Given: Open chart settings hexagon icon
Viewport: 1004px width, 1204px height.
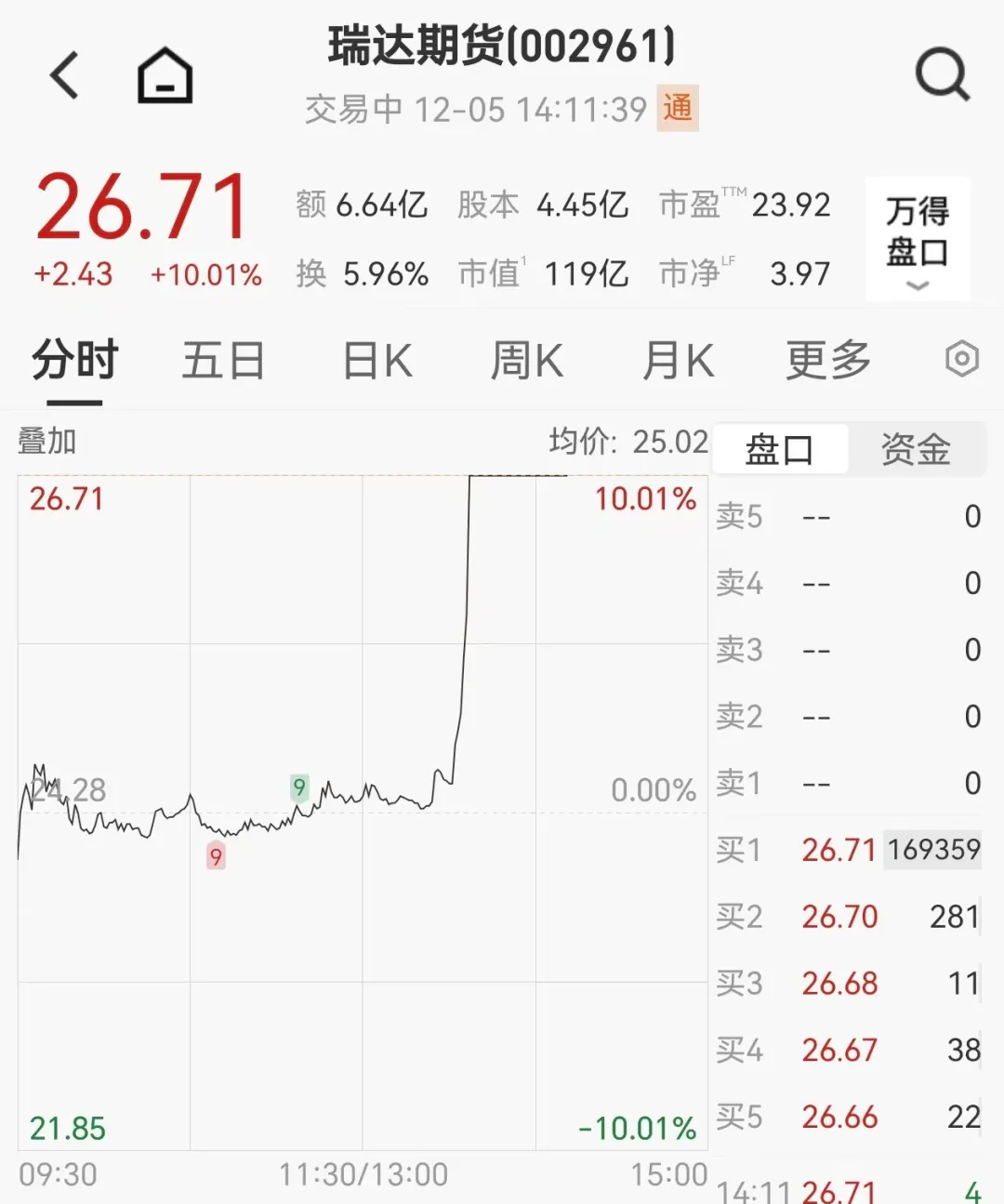Looking at the screenshot, I should [961, 359].
